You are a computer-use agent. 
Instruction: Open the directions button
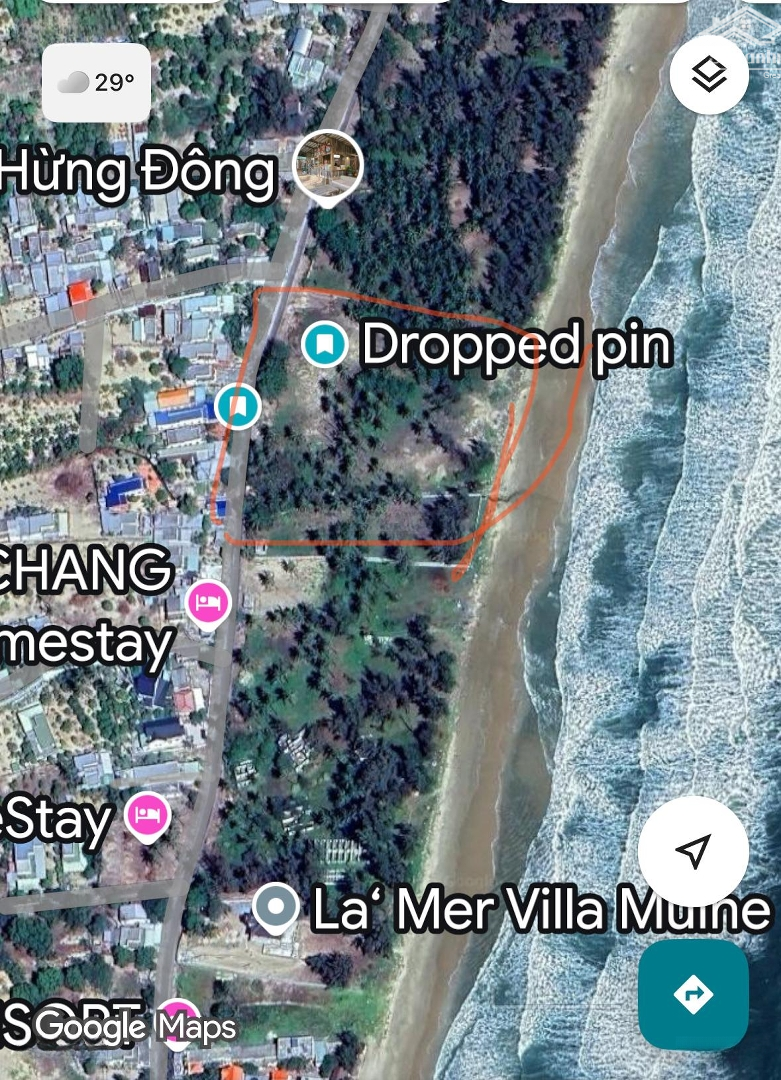point(693,994)
